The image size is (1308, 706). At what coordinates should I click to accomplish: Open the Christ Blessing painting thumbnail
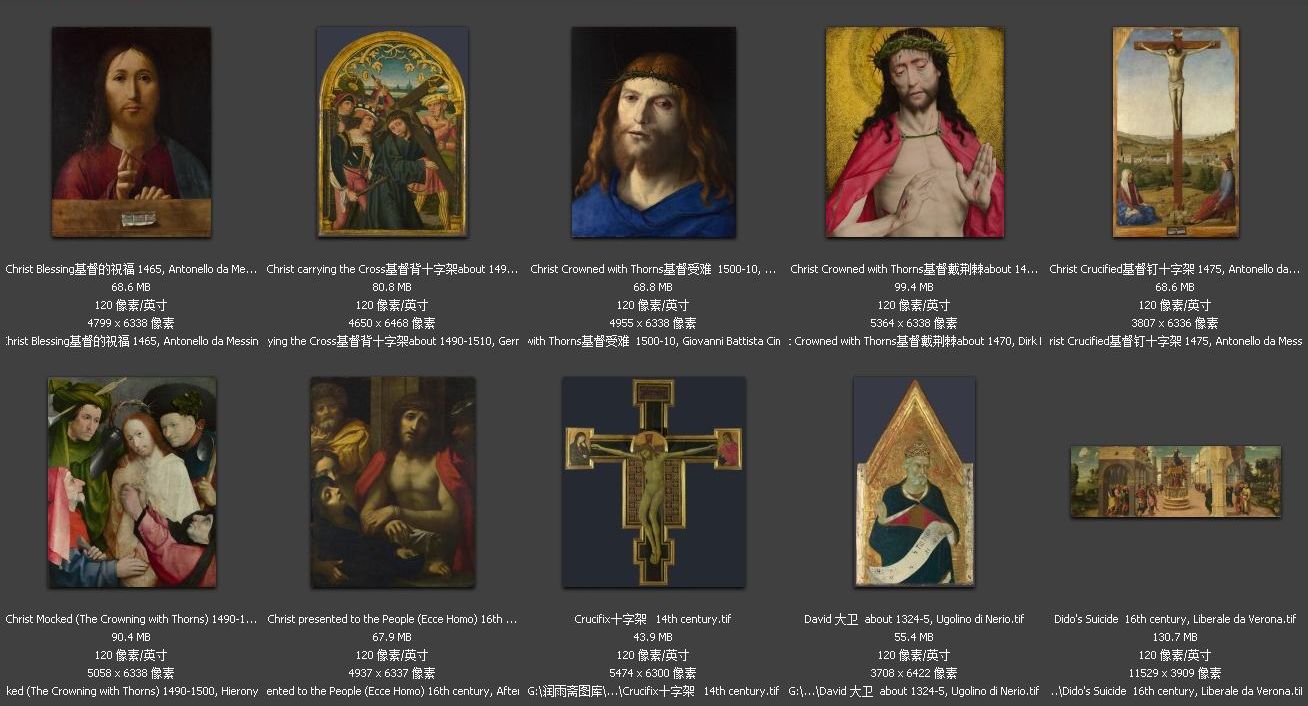(x=131, y=132)
